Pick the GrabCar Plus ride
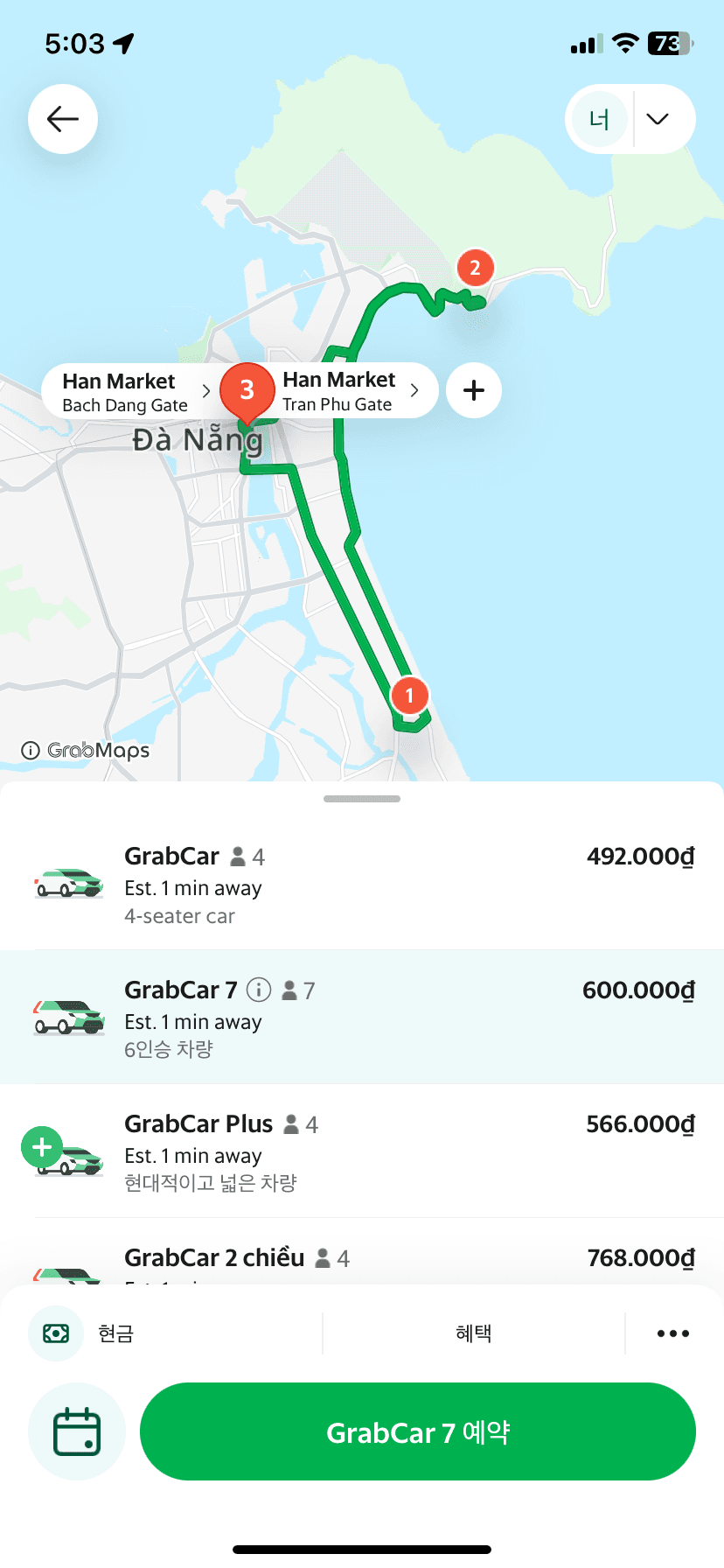The width and height of the screenshot is (724, 1568). click(x=362, y=1151)
